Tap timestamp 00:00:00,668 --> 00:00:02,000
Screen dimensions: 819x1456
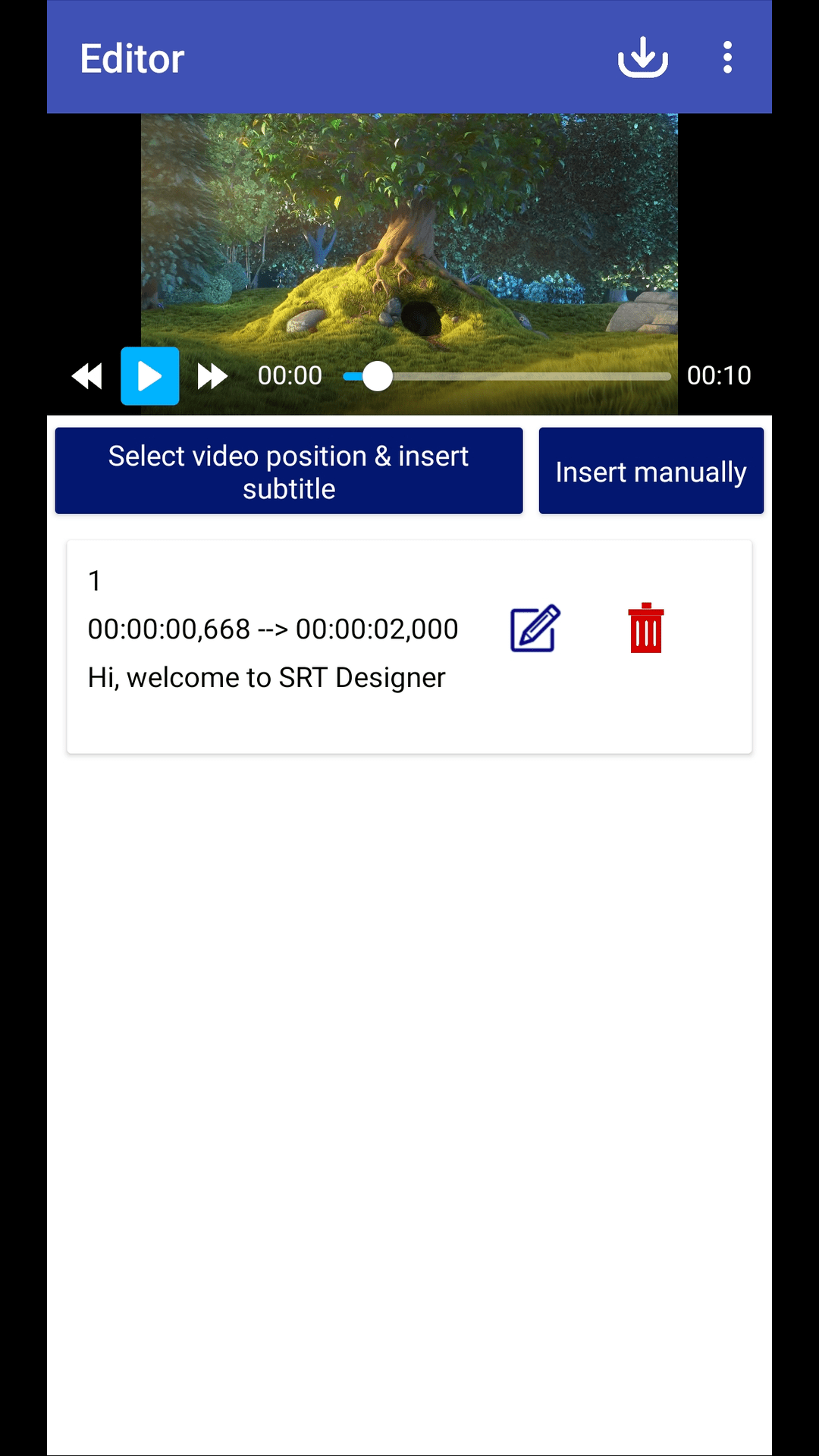(x=272, y=628)
